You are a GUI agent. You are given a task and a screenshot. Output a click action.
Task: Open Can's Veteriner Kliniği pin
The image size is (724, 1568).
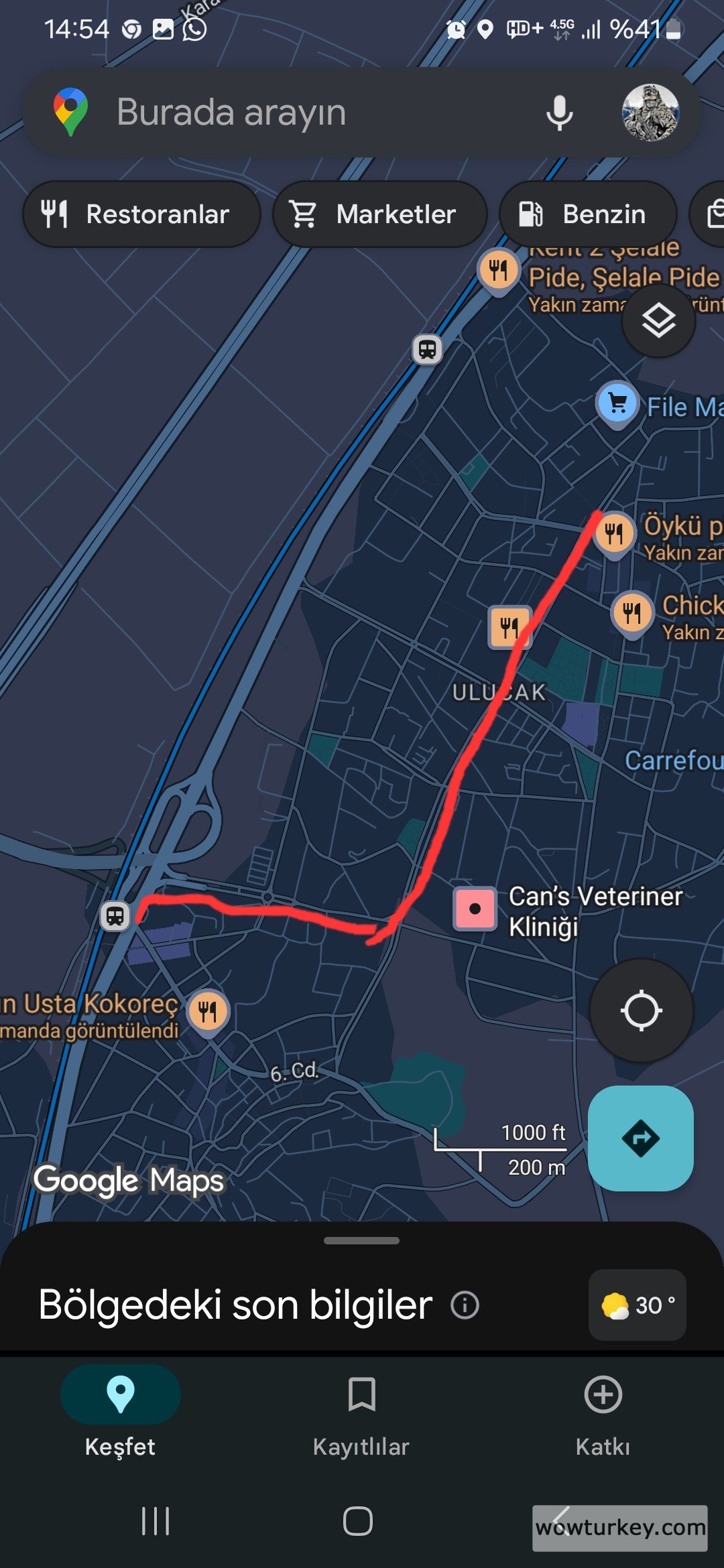(475, 909)
